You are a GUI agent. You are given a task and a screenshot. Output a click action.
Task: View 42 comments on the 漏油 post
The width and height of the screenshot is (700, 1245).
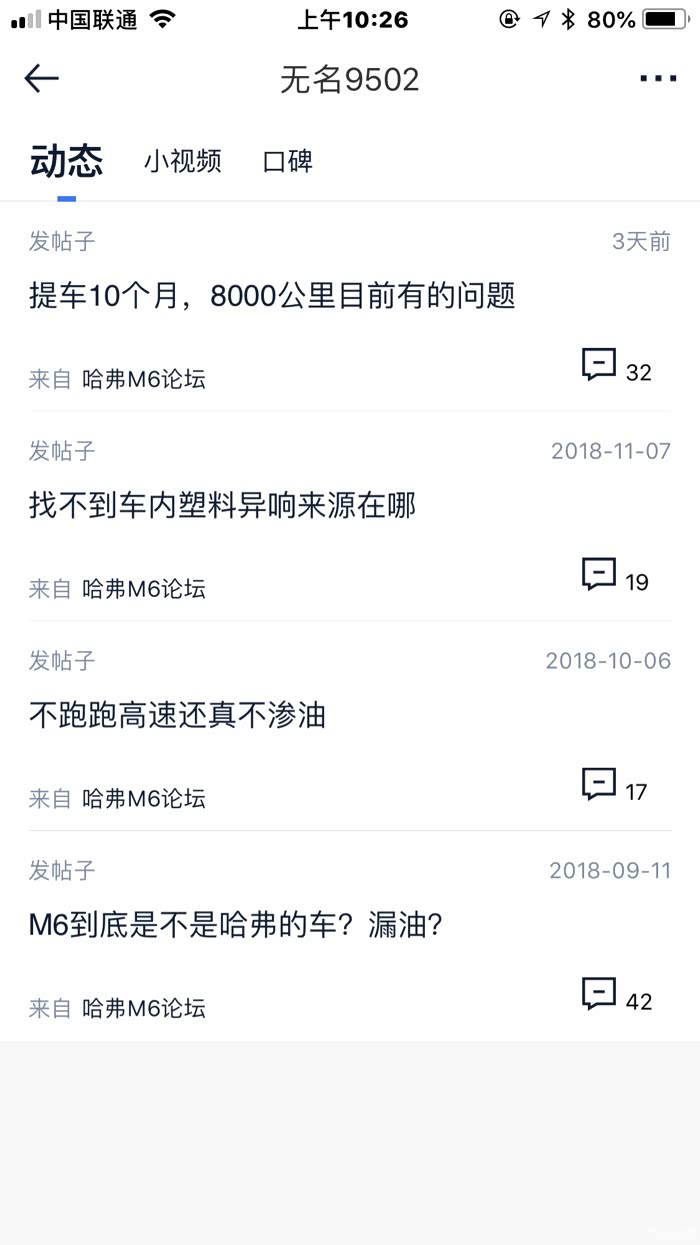616,997
